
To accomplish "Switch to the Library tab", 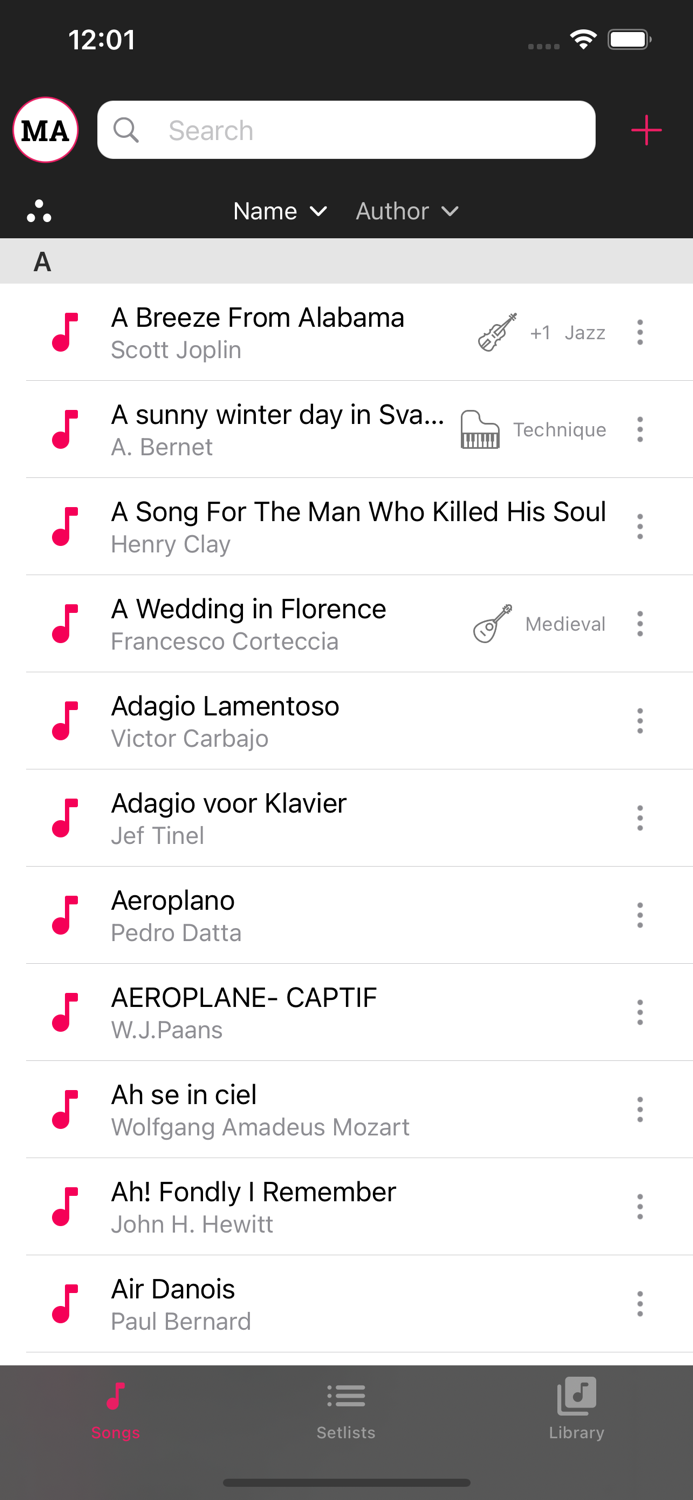I will coord(576,1410).
